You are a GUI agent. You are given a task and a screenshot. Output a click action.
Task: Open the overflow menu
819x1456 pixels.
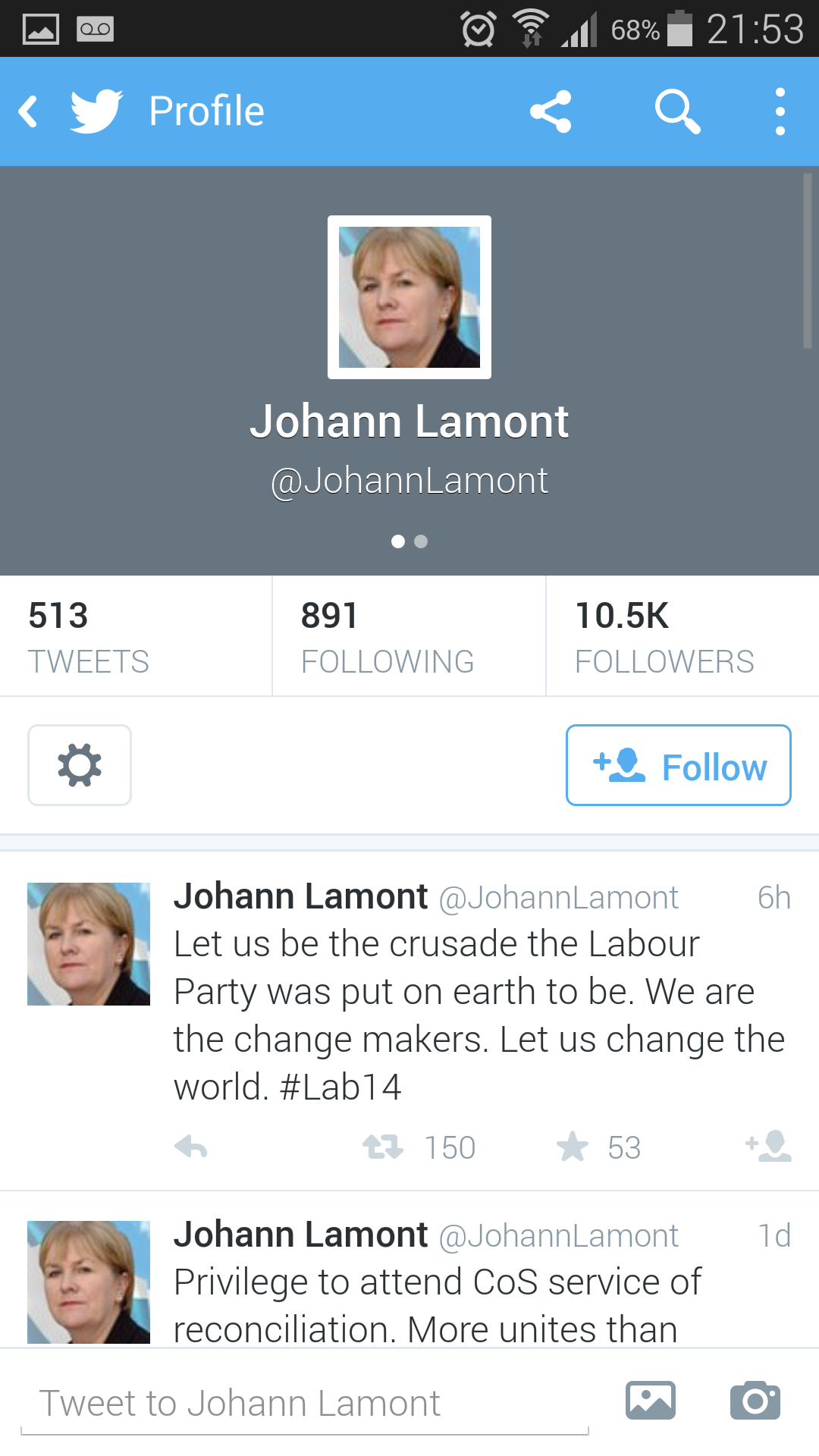pos(780,111)
